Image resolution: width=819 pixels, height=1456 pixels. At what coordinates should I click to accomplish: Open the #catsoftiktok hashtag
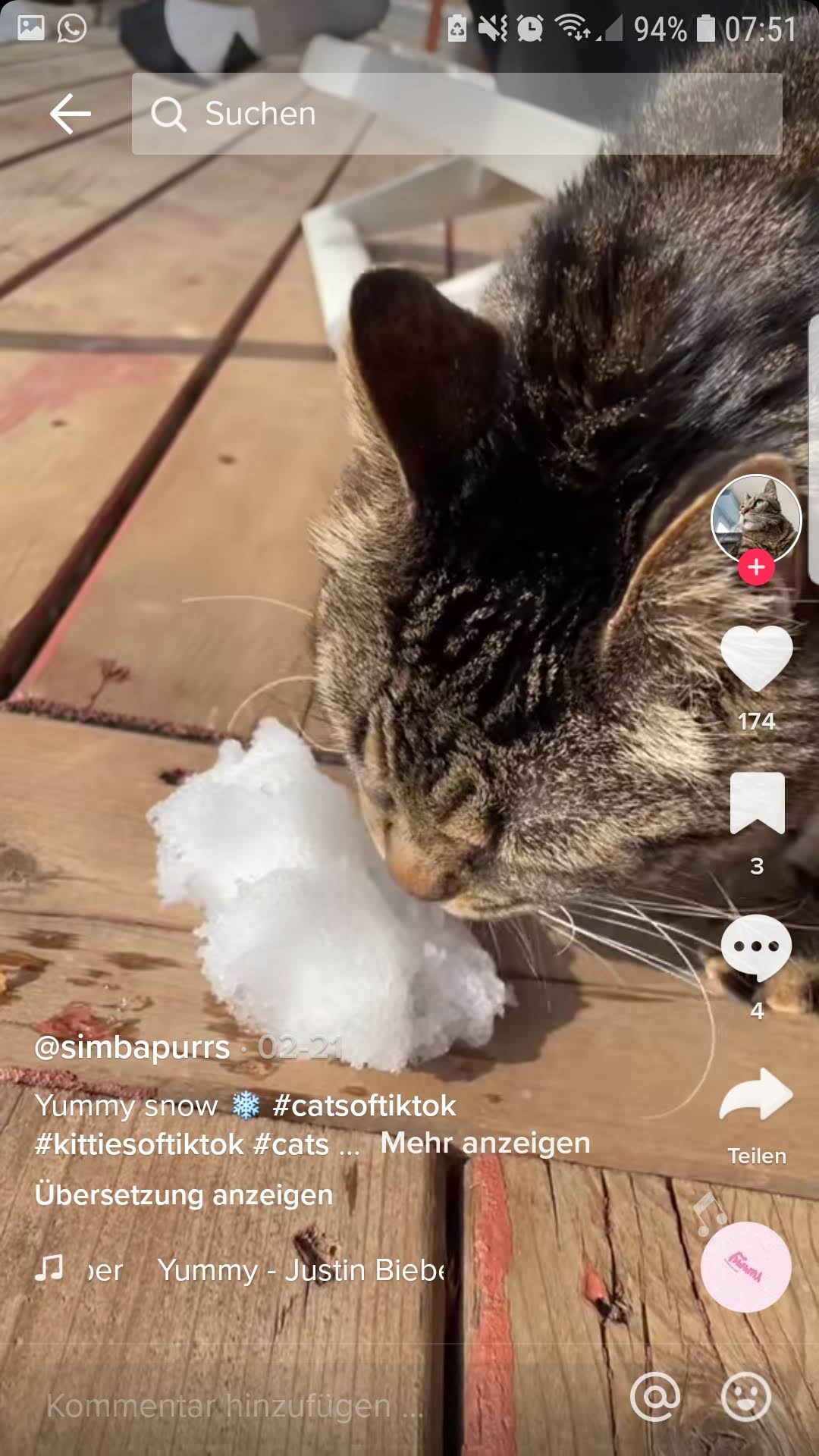(365, 1106)
